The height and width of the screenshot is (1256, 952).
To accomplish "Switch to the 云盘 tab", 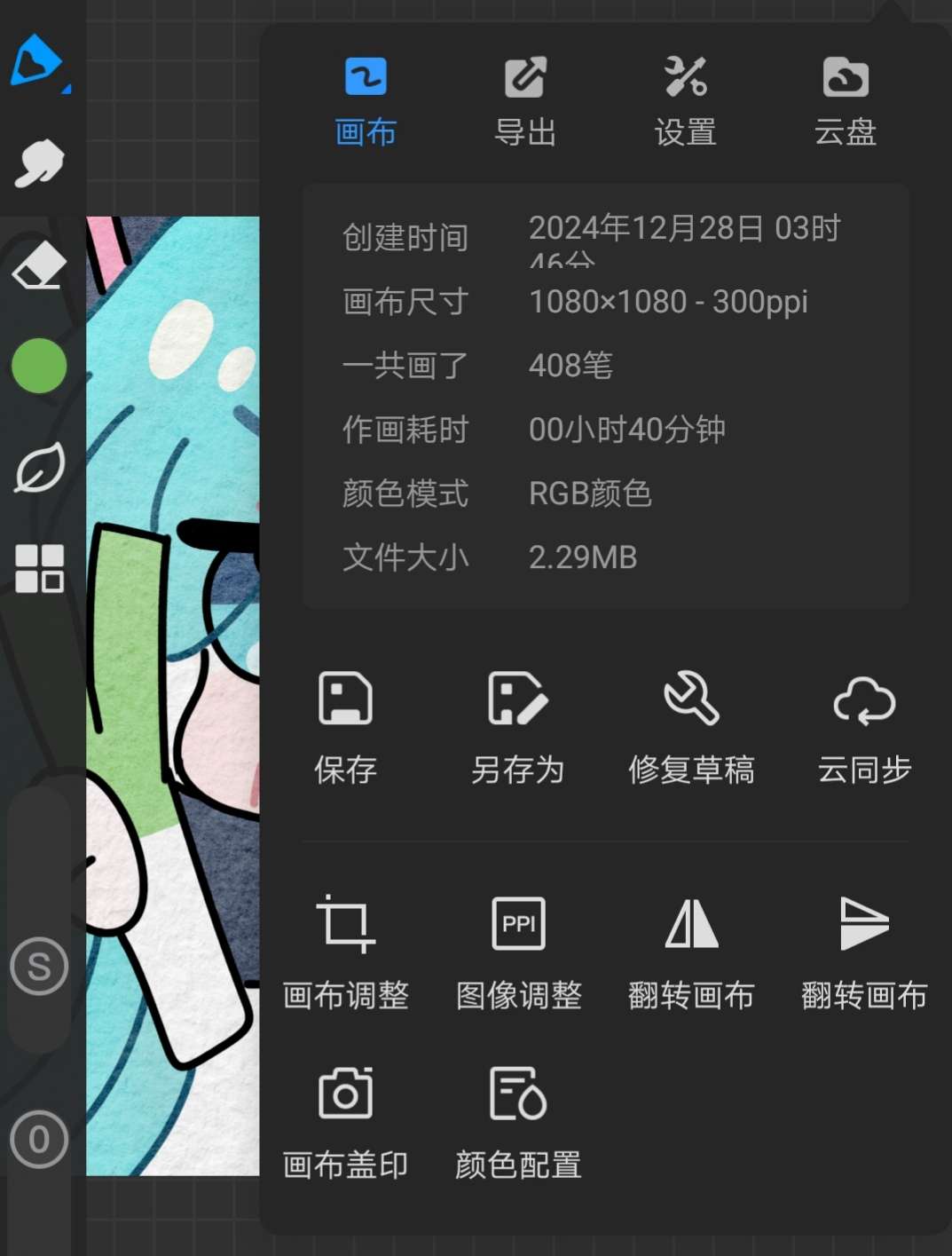I will pyautogui.click(x=845, y=101).
